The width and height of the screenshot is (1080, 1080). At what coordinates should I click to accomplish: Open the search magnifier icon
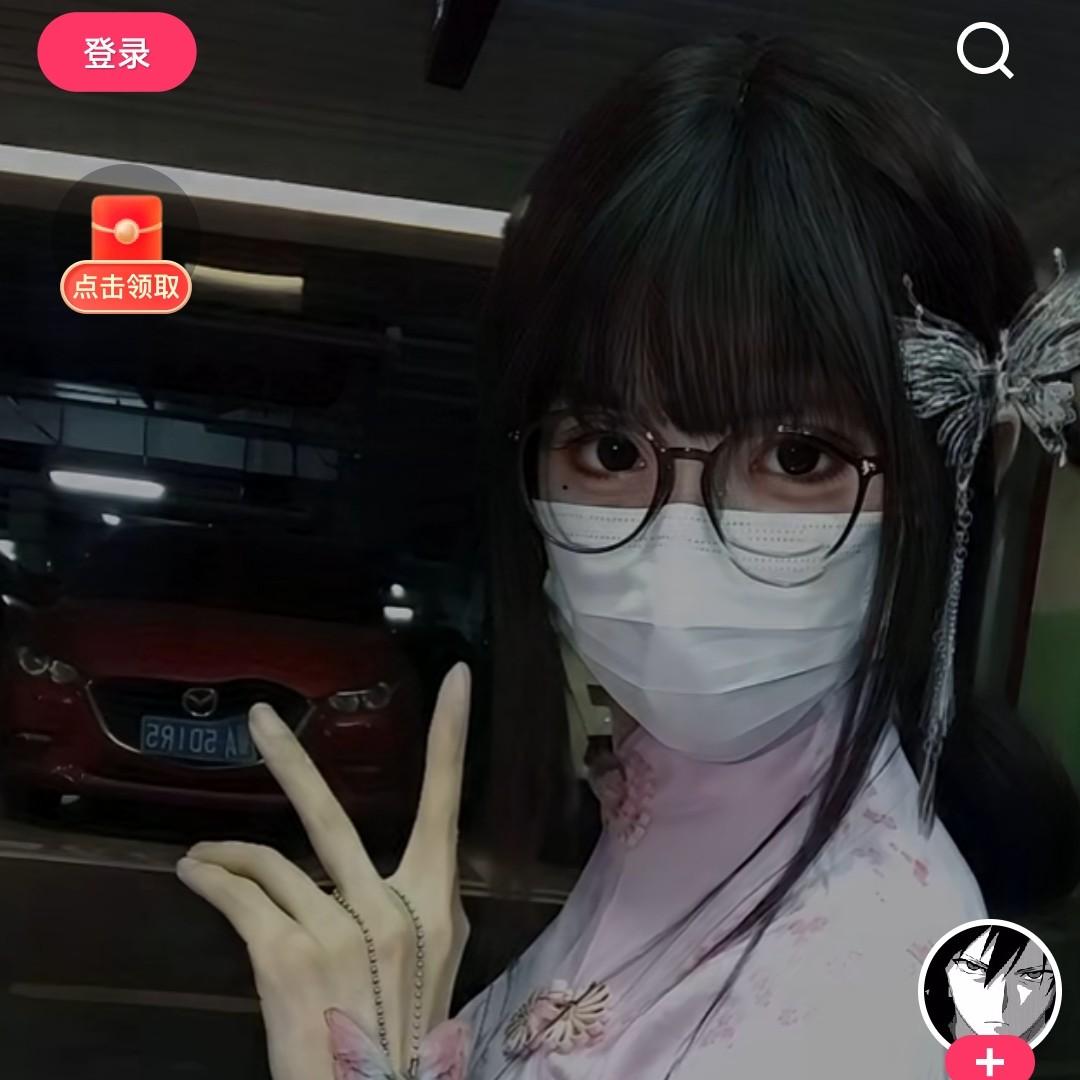coord(984,50)
